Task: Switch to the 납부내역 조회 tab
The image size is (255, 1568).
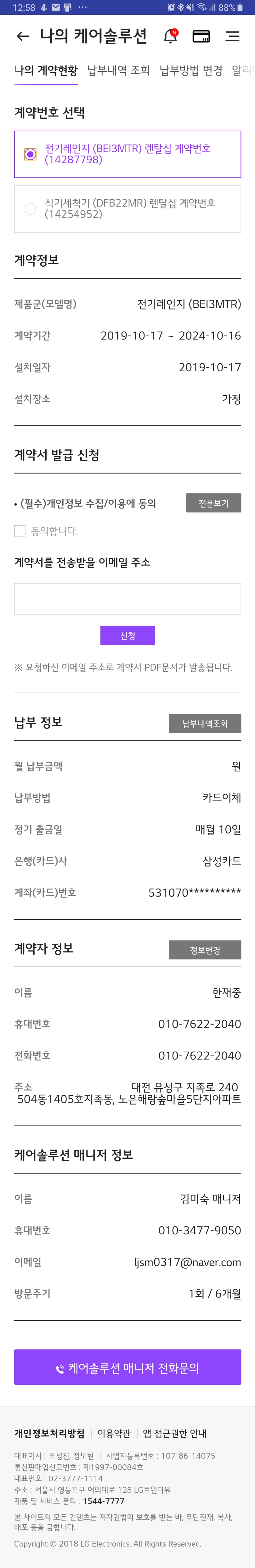Action: pyautogui.click(x=118, y=71)
